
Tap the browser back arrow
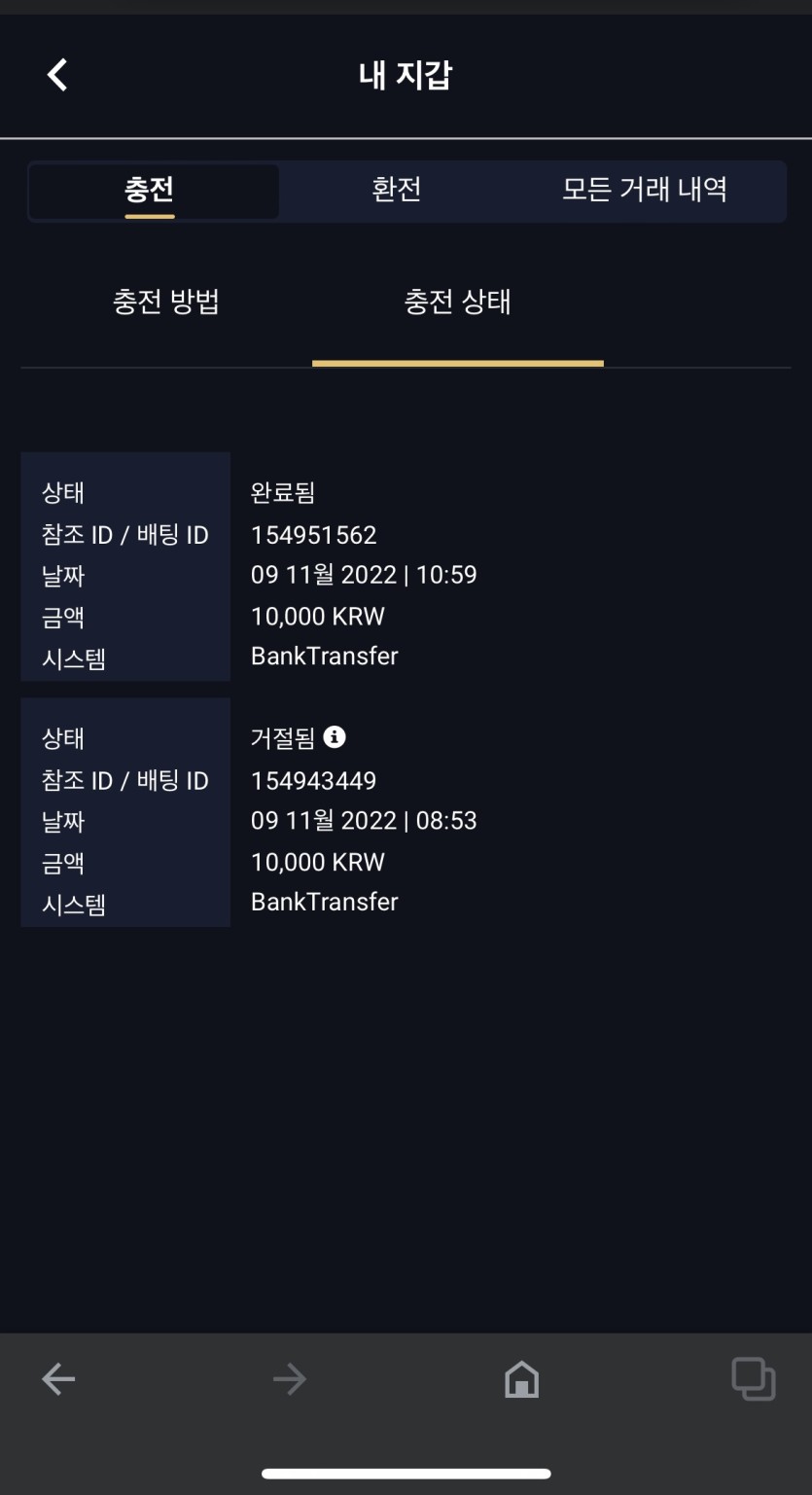coord(58,1379)
